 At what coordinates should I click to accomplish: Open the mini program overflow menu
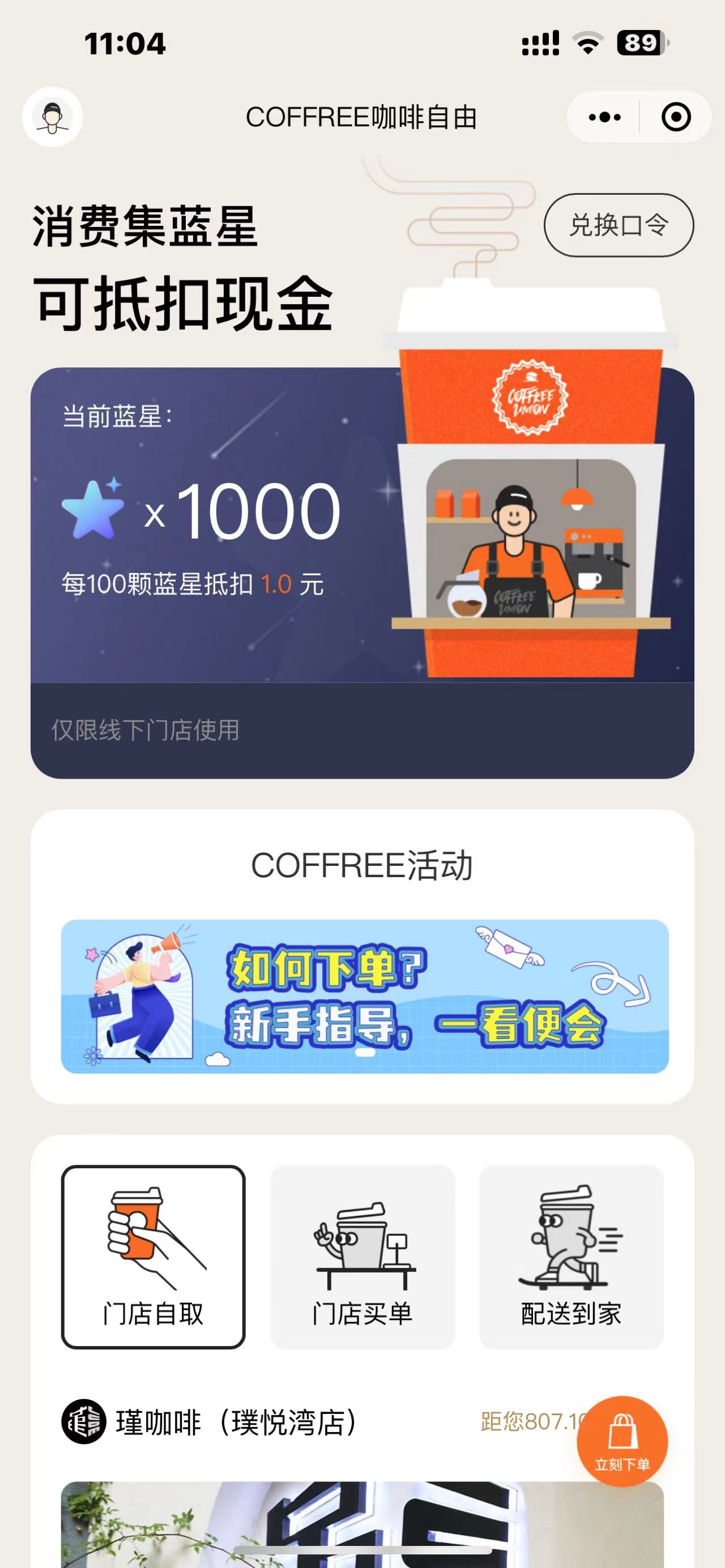[x=604, y=117]
